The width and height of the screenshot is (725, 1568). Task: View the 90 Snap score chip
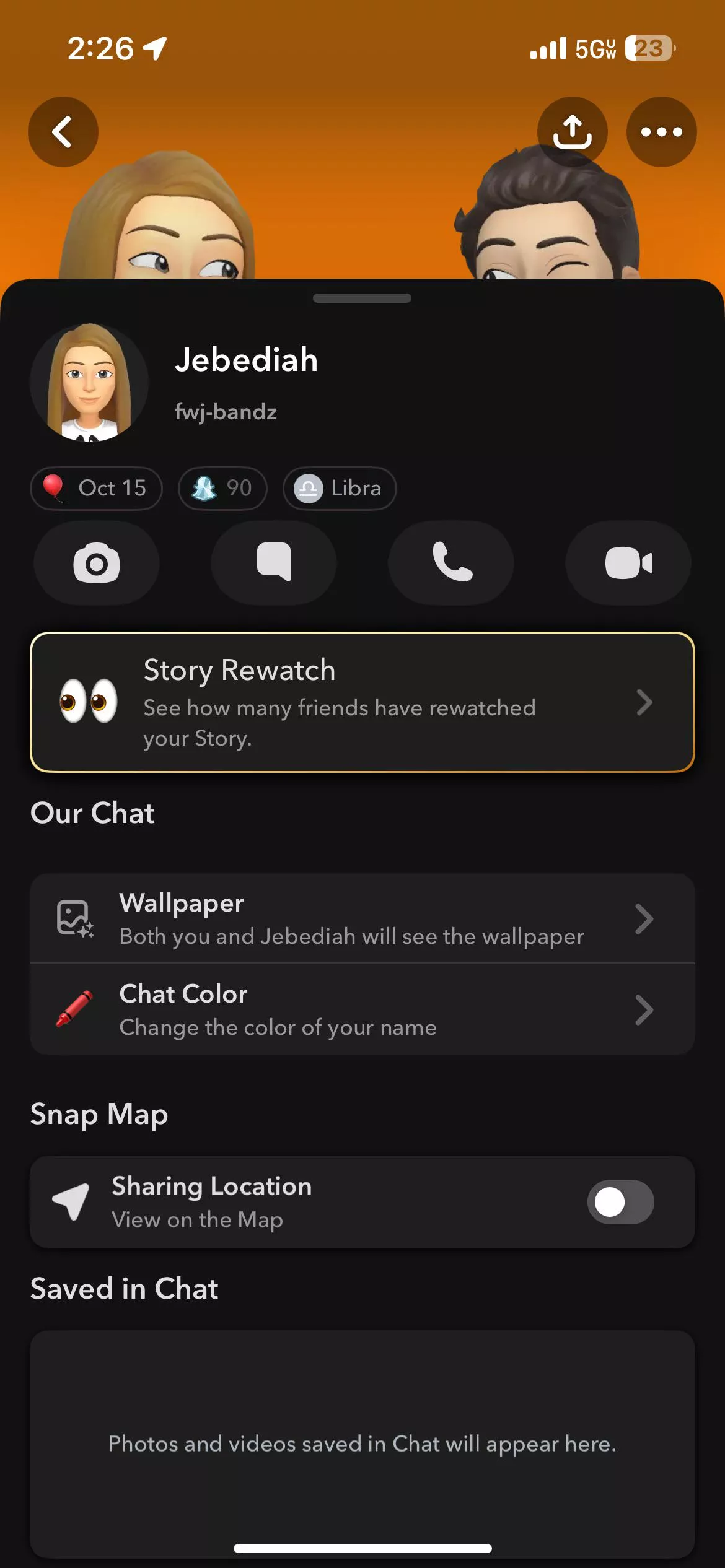(222, 488)
